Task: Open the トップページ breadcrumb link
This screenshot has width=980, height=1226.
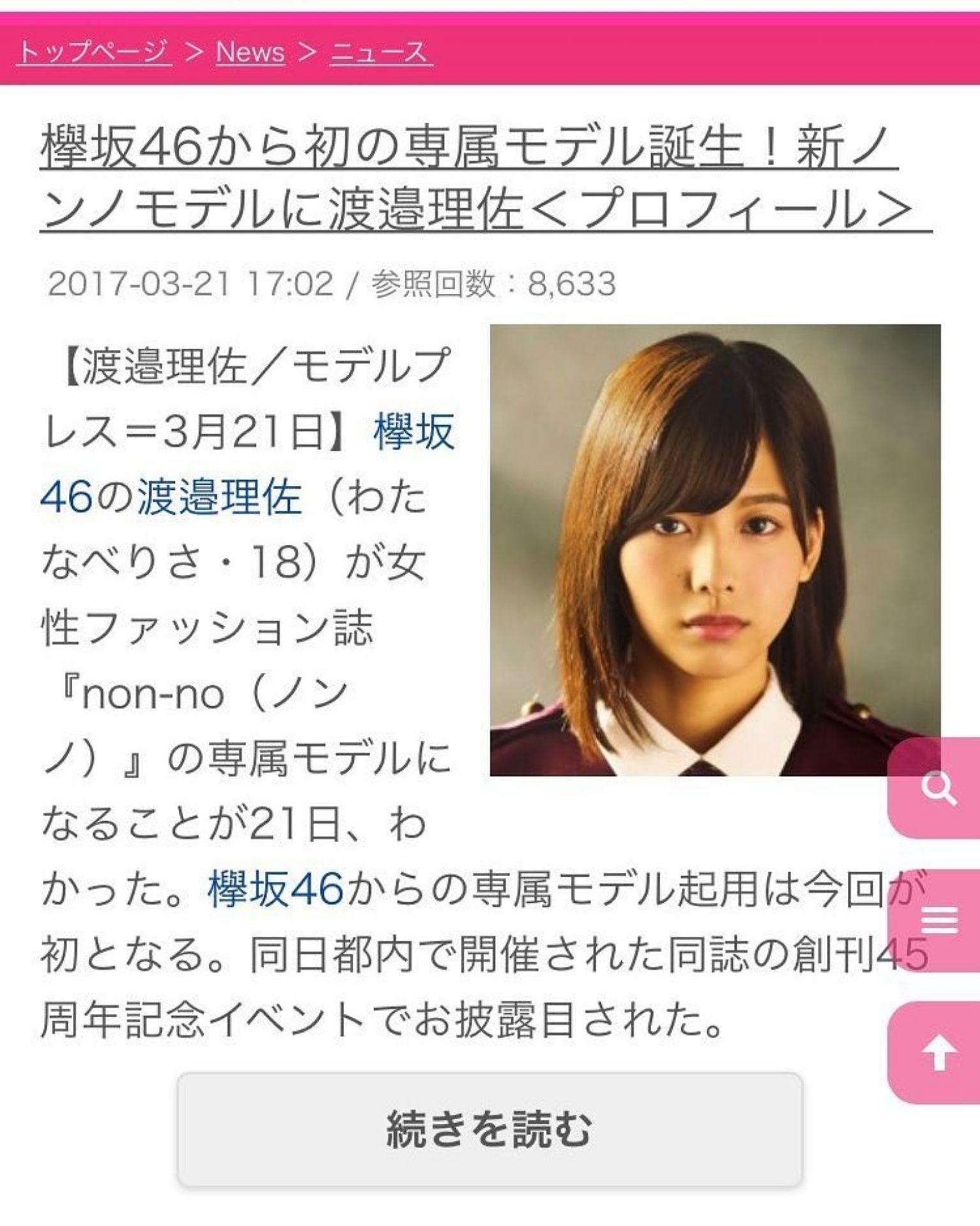Action: tap(93, 52)
